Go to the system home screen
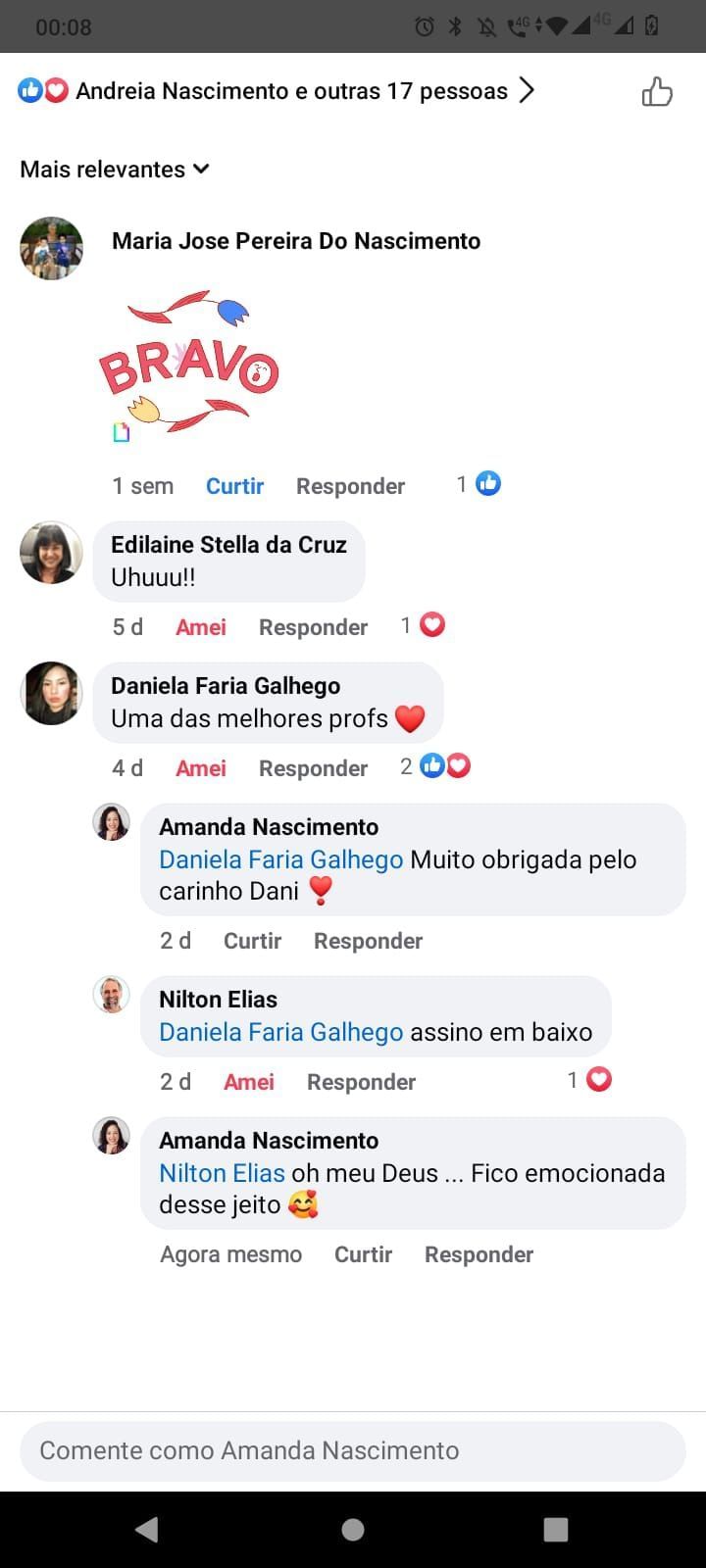 353,1530
